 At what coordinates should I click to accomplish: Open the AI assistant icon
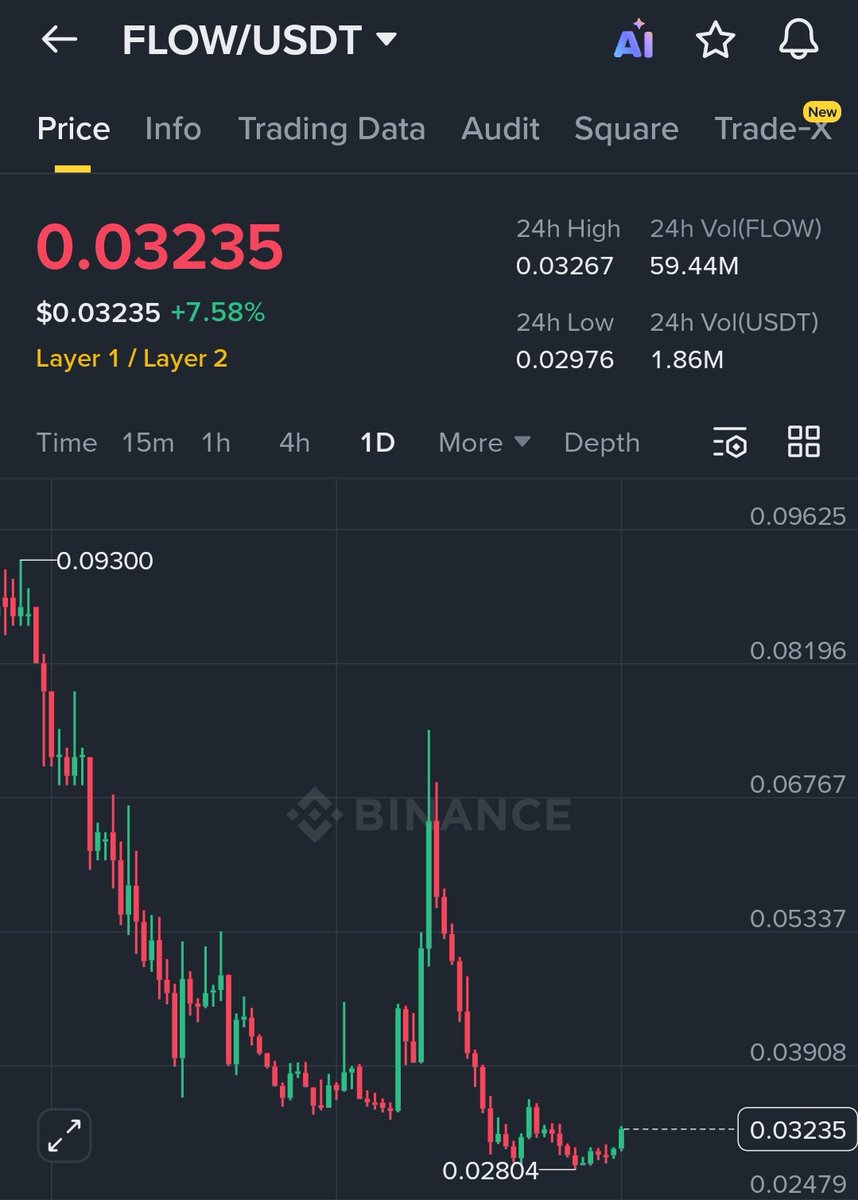coord(633,41)
